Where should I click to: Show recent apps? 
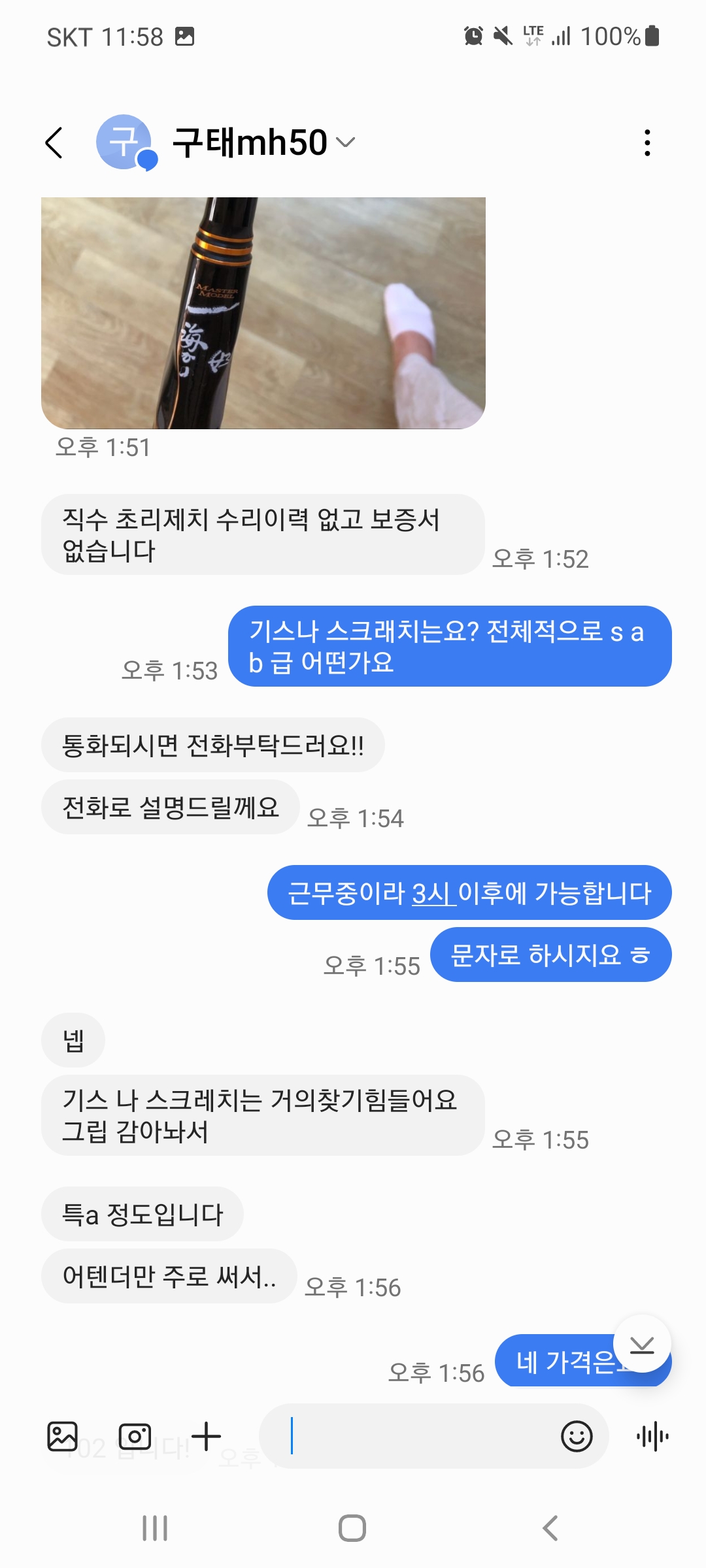pyautogui.click(x=155, y=1528)
